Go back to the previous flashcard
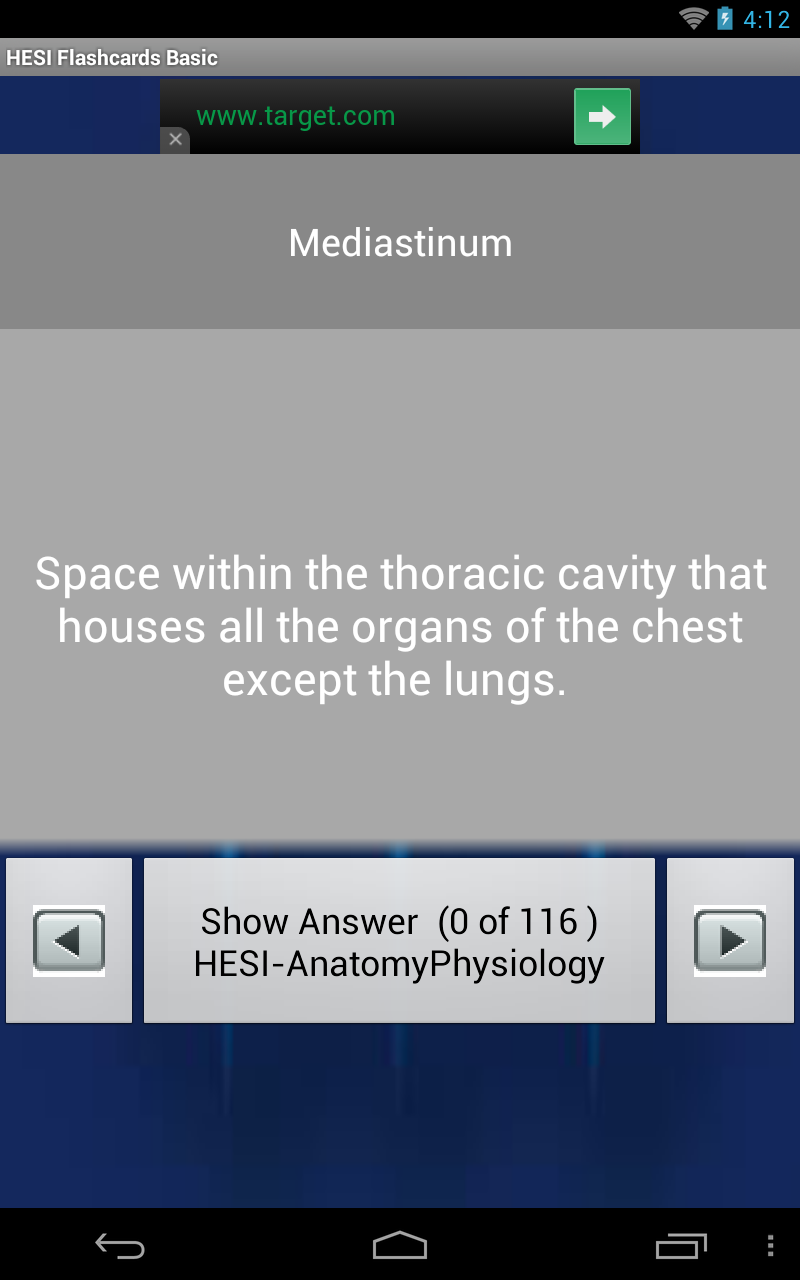Viewport: 800px width, 1280px height. (x=68, y=939)
